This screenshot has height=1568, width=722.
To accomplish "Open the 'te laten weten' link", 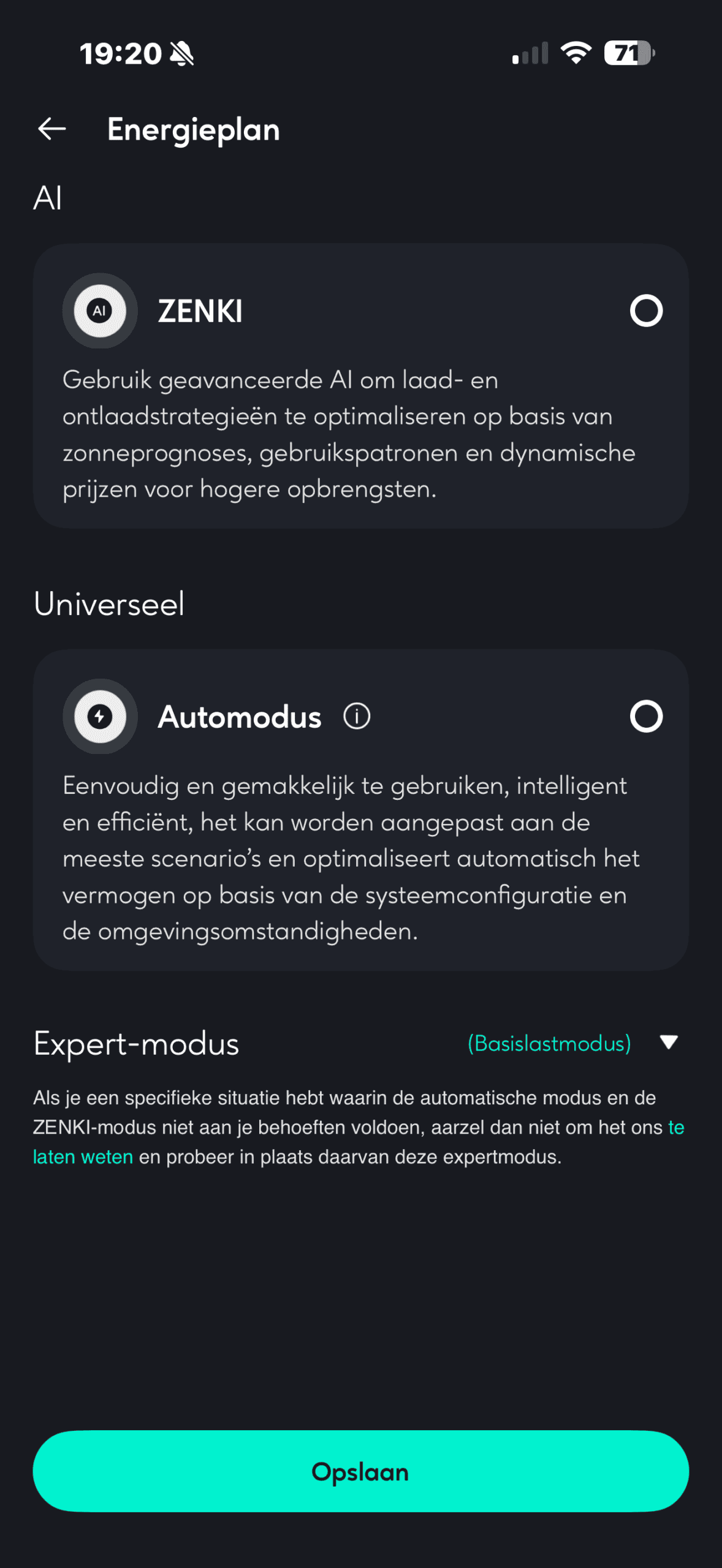I will [83, 1157].
